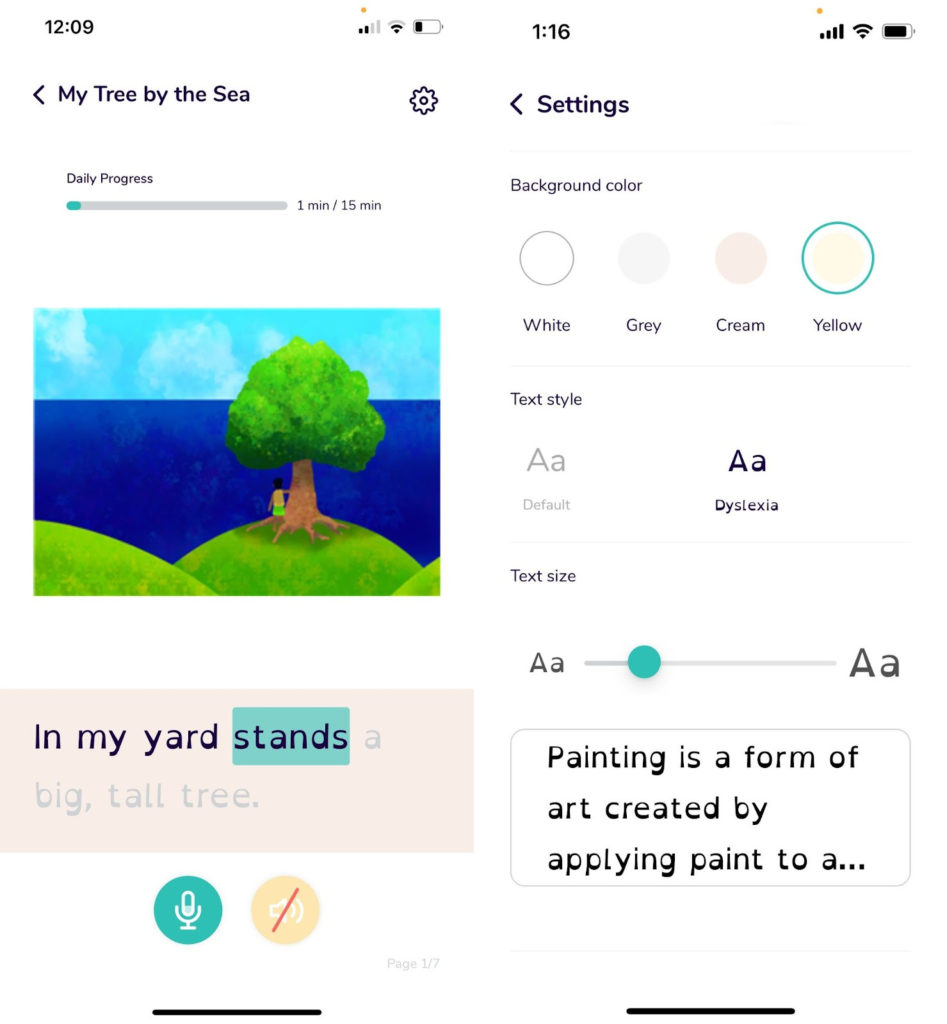The width and height of the screenshot is (947, 1024).
Task: Open the settings gear on story screen
Action: (423, 100)
